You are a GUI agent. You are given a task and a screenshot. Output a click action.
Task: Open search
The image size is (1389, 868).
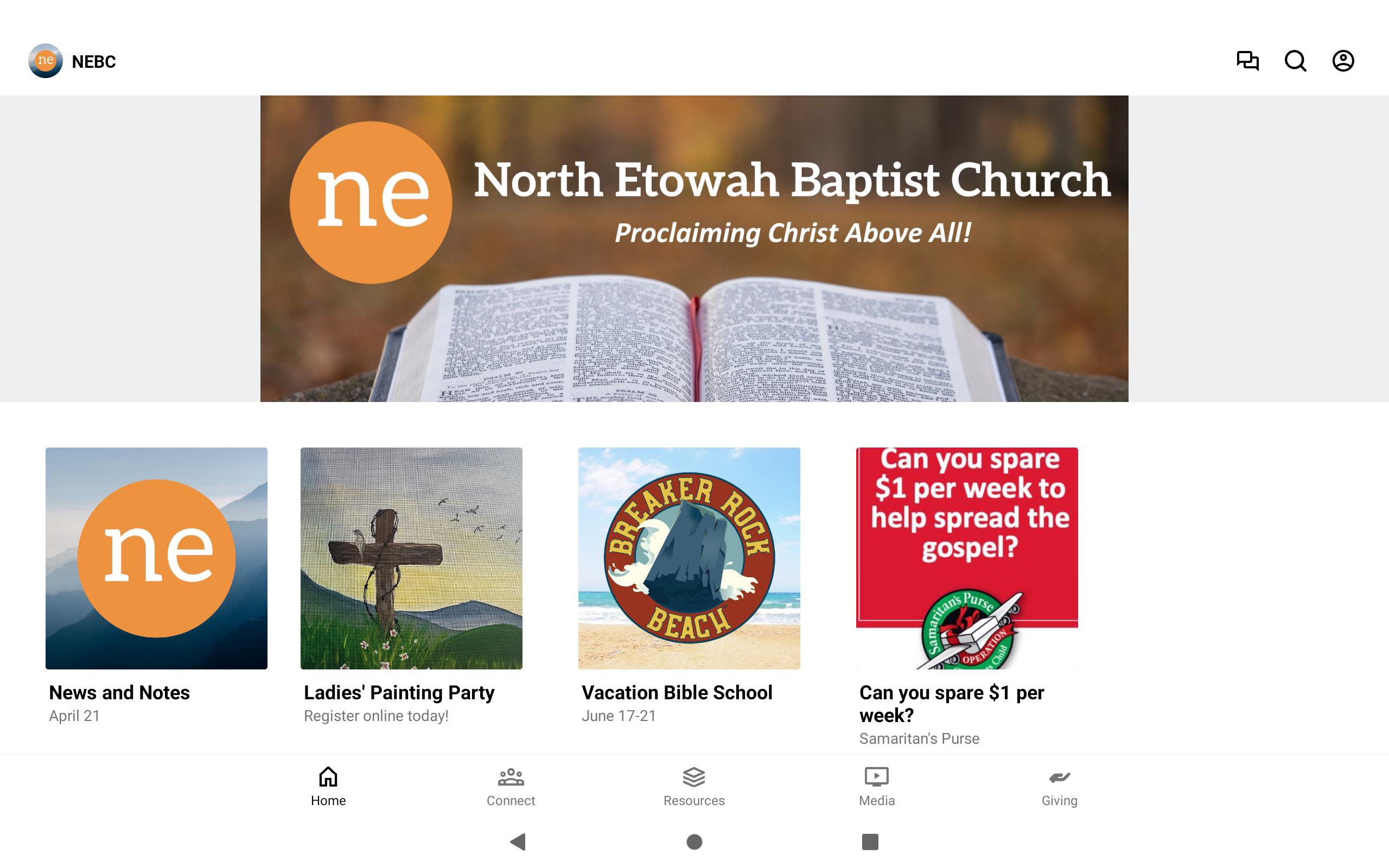1295,61
